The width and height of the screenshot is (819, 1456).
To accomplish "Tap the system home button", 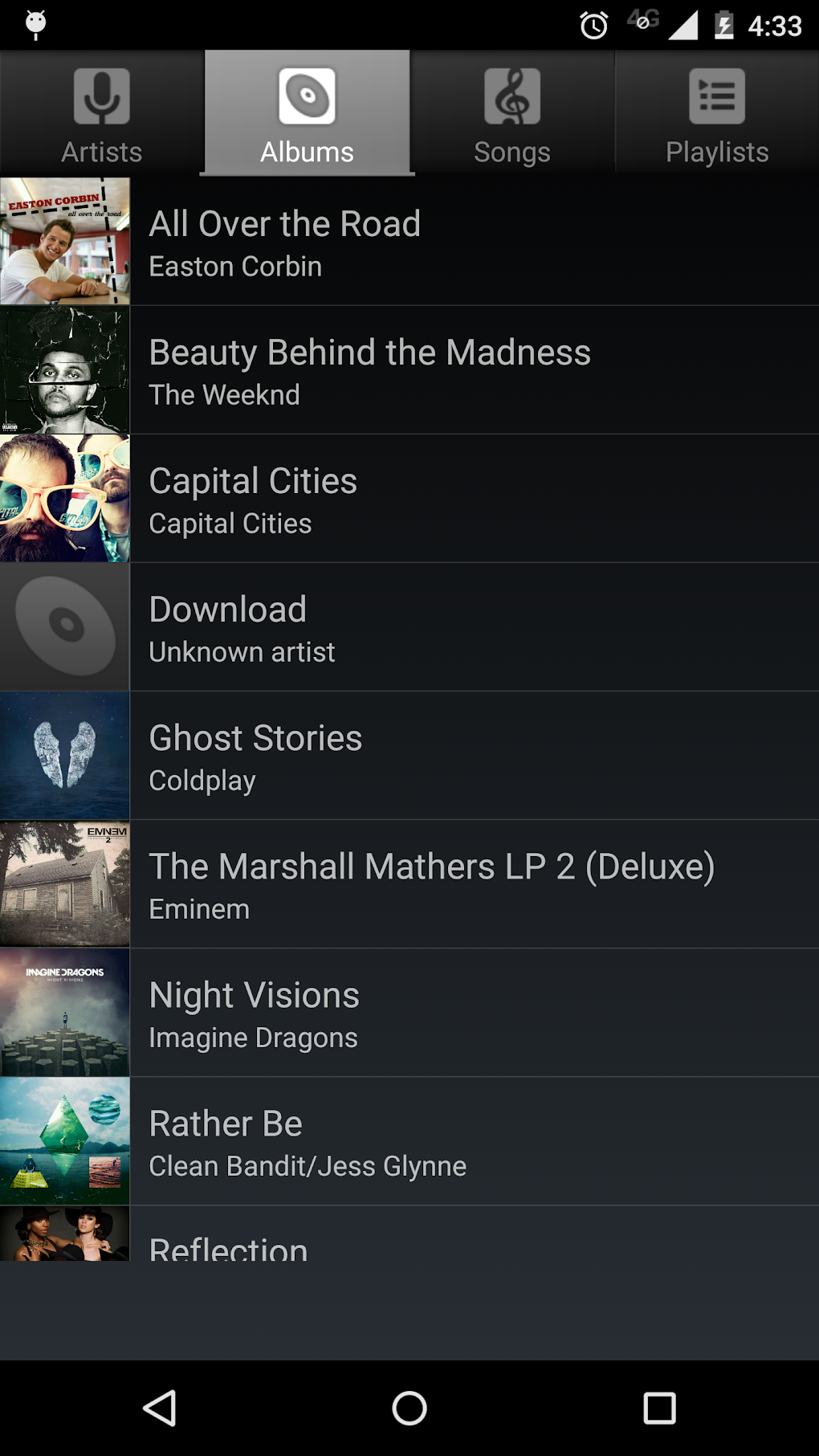I will tap(409, 1408).
